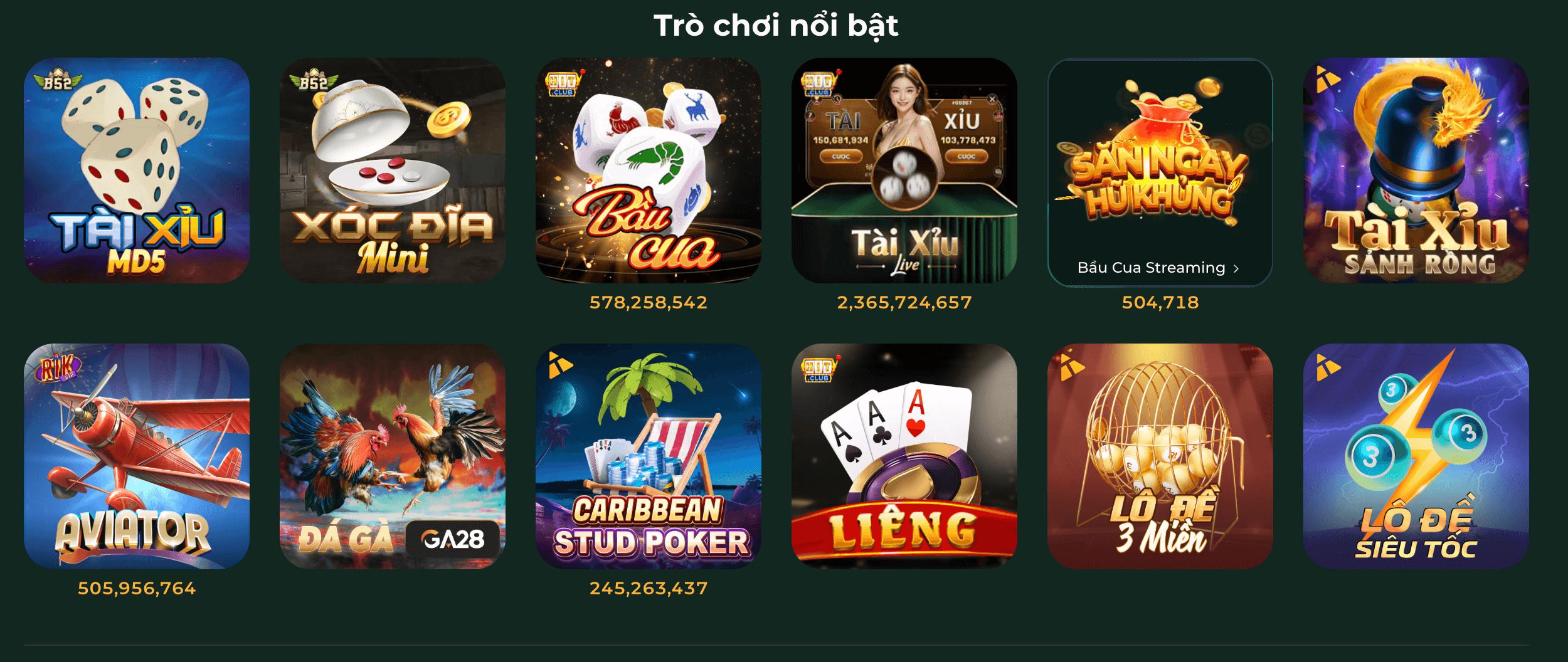Play Tài Xỉu Sảnh Rồng
Screen dimensions: 1568x662
1416,171
